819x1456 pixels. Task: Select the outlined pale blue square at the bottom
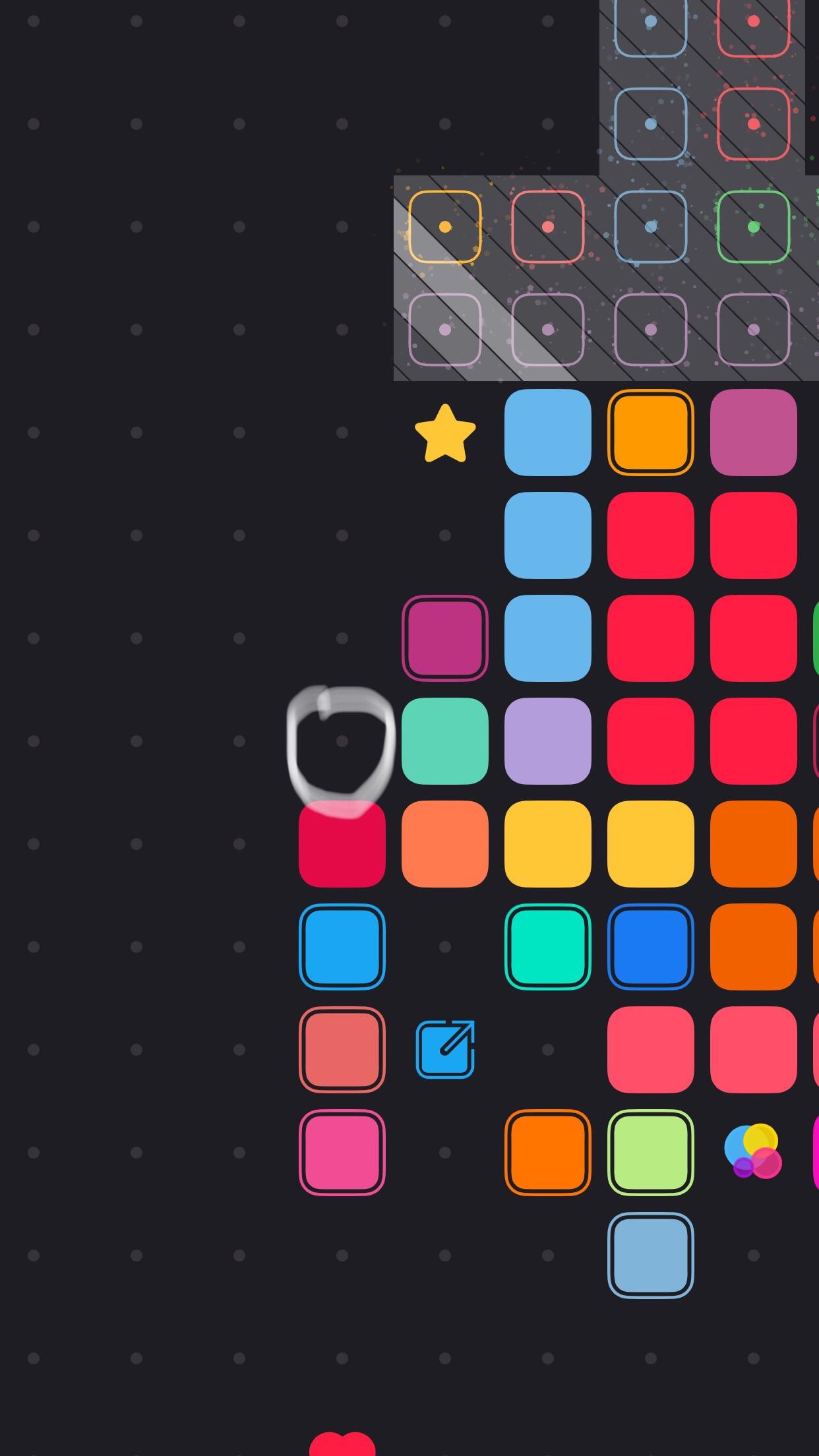[651, 1256]
